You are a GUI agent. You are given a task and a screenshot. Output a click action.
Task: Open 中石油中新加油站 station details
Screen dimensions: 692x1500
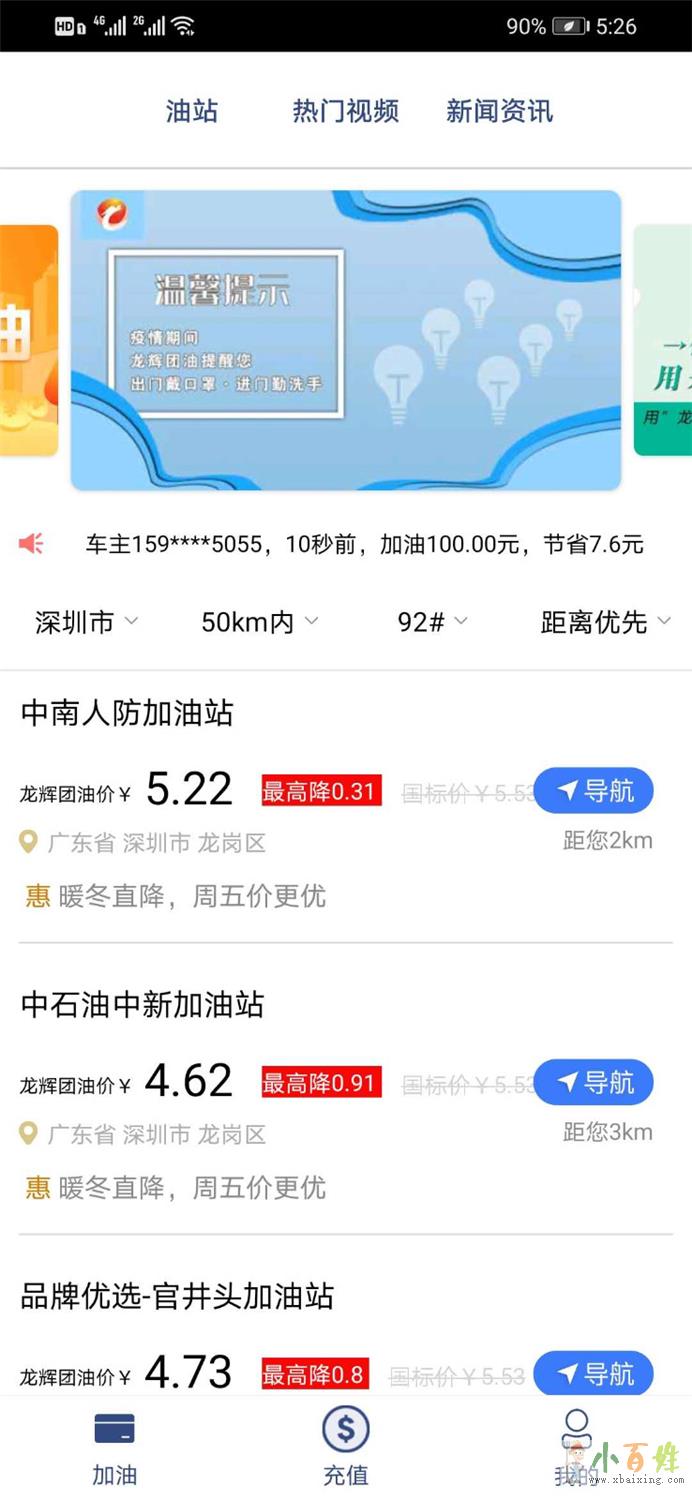pyautogui.click(x=142, y=1005)
